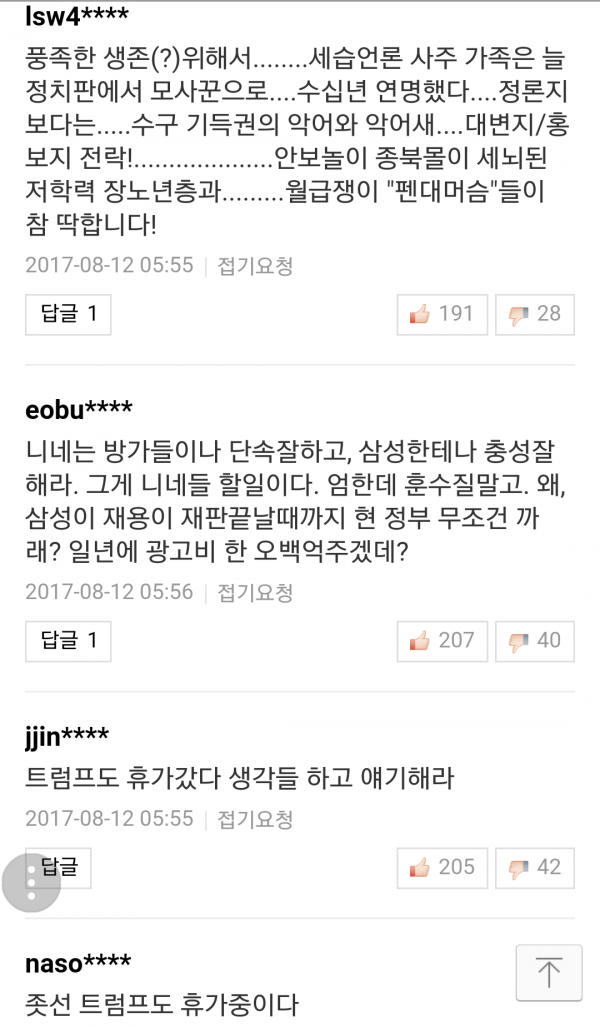Request folding of jjin's comment
Screen dimensions: 600x1027
click(x=255, y=819)
